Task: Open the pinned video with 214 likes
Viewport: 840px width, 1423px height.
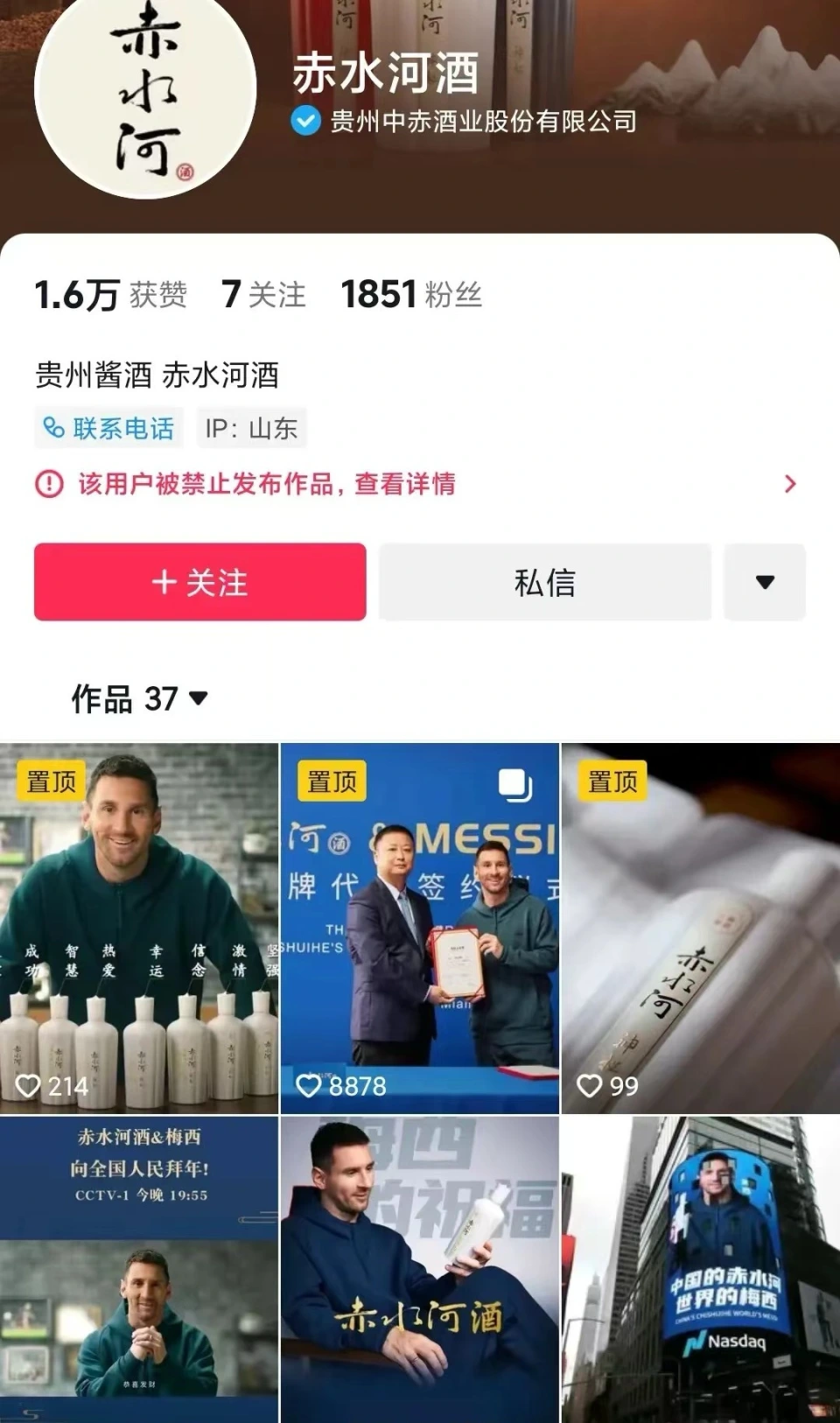Action: 139,928
